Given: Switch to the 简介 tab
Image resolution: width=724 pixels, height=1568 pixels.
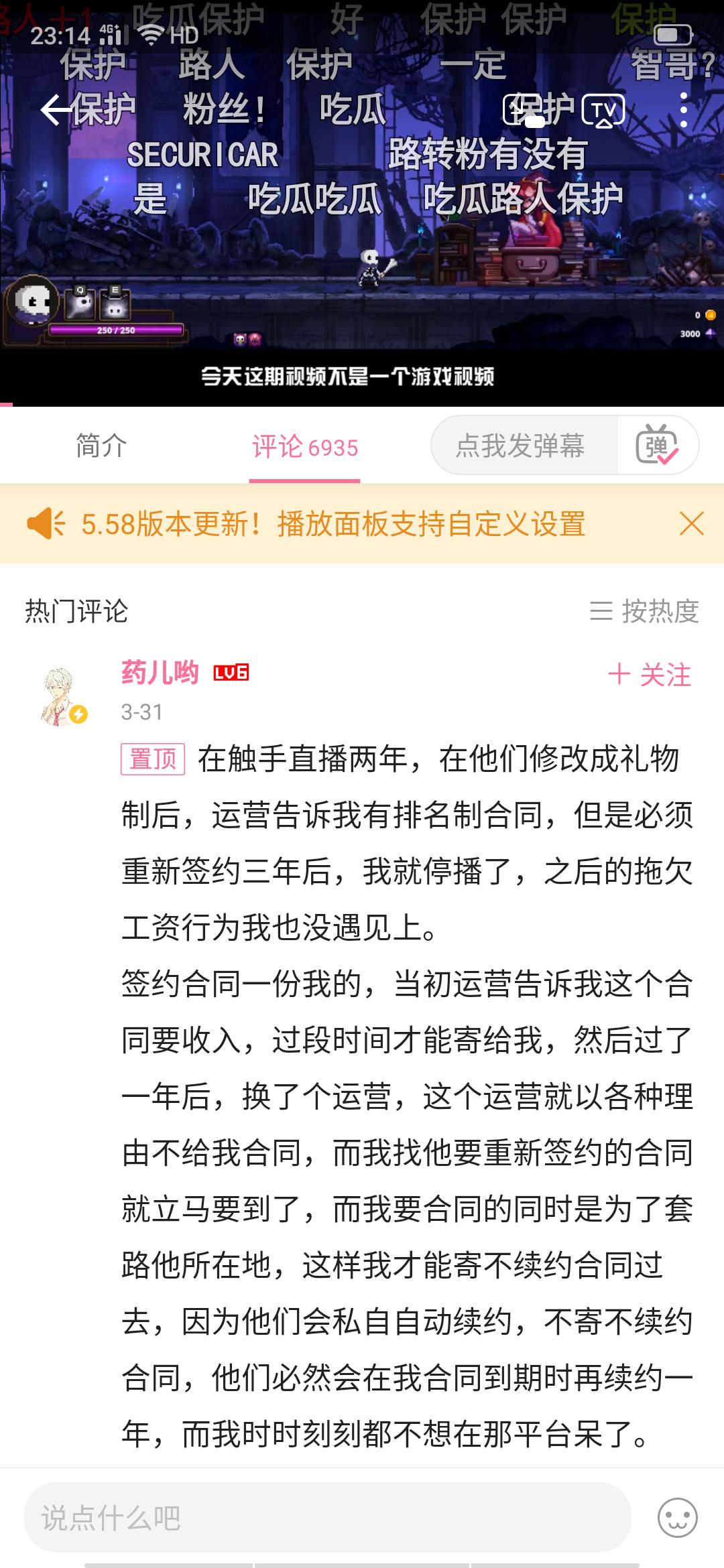Looking at the screenshot, I should tap(101, 446).
